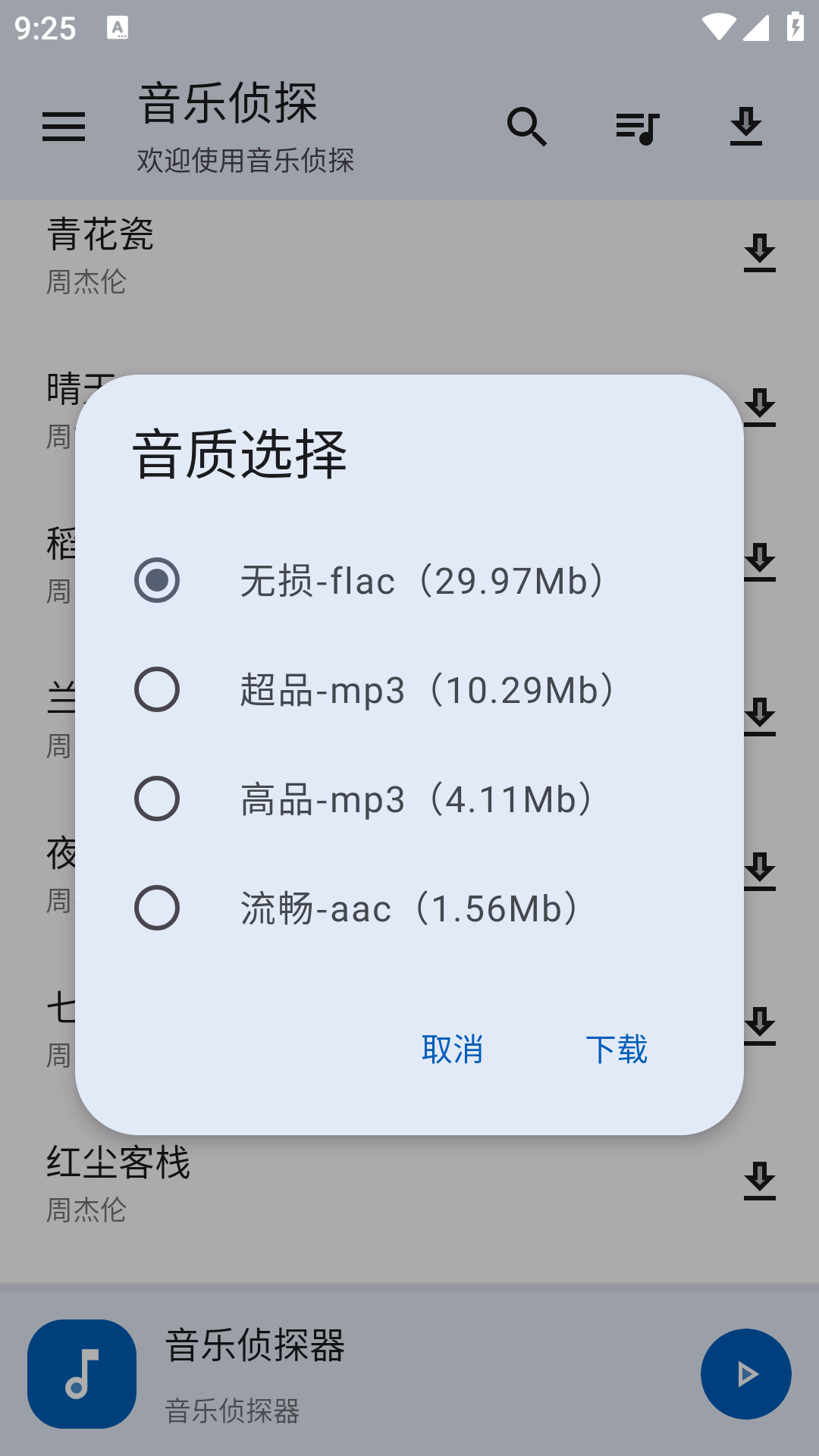Select 无损-flac quality option
819x1456 pixels.
157,580
